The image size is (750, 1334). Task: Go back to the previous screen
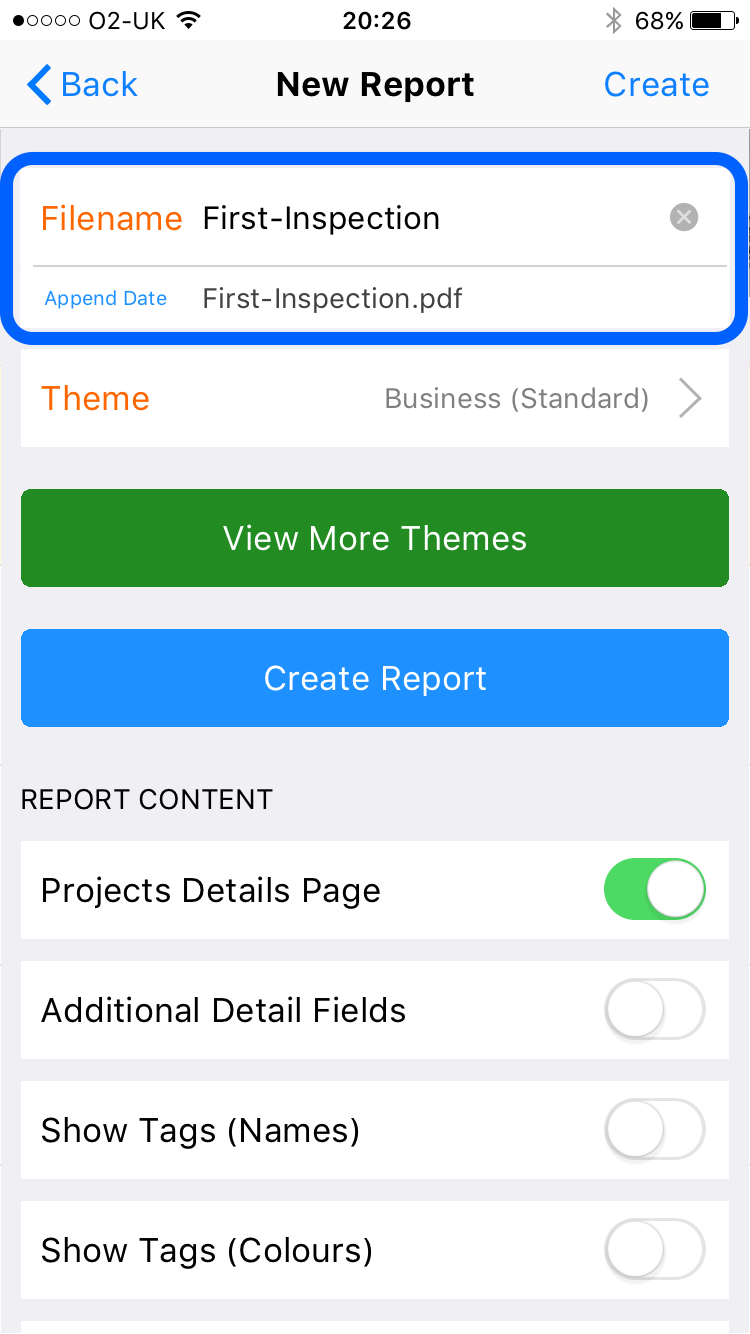click(x=82, y=85)
